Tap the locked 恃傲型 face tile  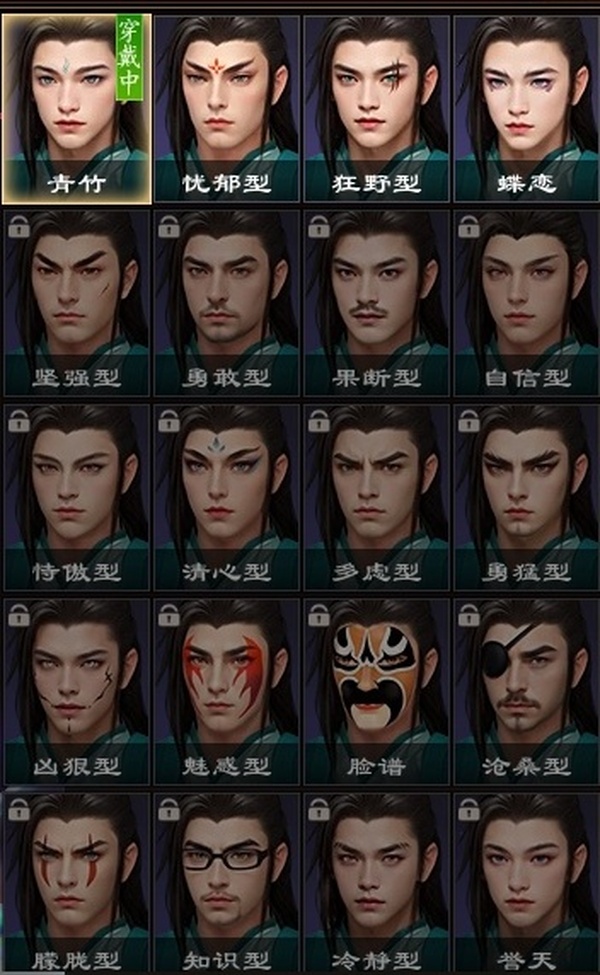(77, 497)
